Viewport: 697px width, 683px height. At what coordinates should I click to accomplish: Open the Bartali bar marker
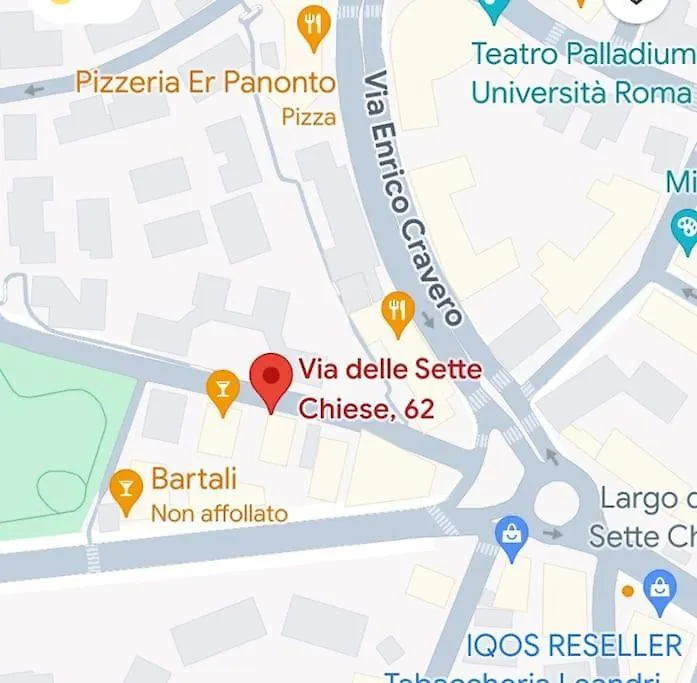tap(126, 489)
